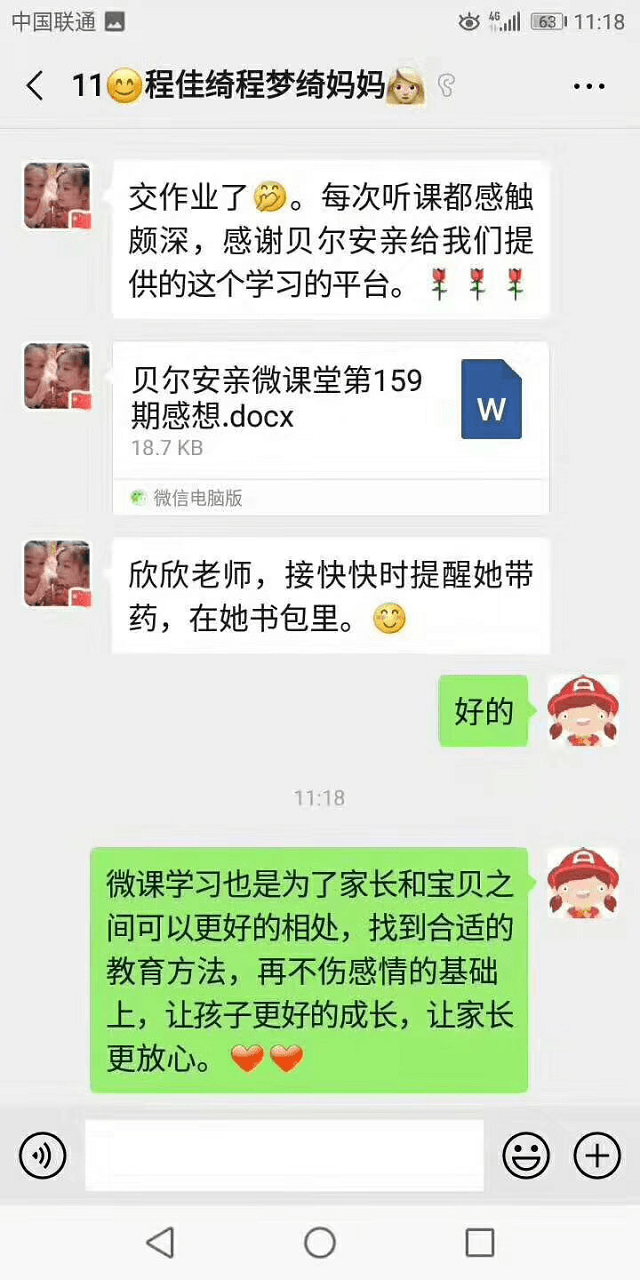
Task: Go back to the chat list
Action: pyautogui.click(x=35, y=86)
